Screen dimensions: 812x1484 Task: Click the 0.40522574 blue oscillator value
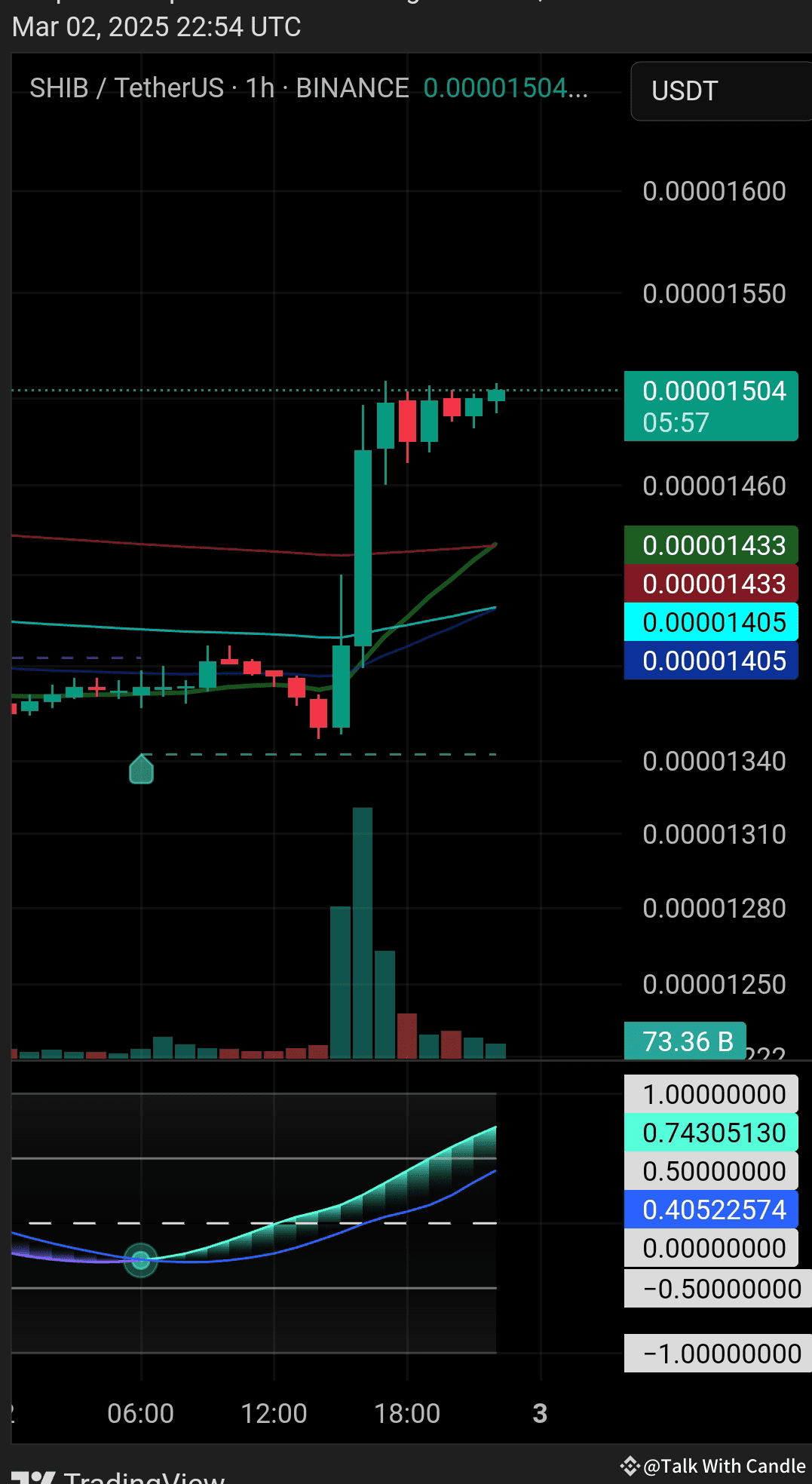click(709, 1210)
